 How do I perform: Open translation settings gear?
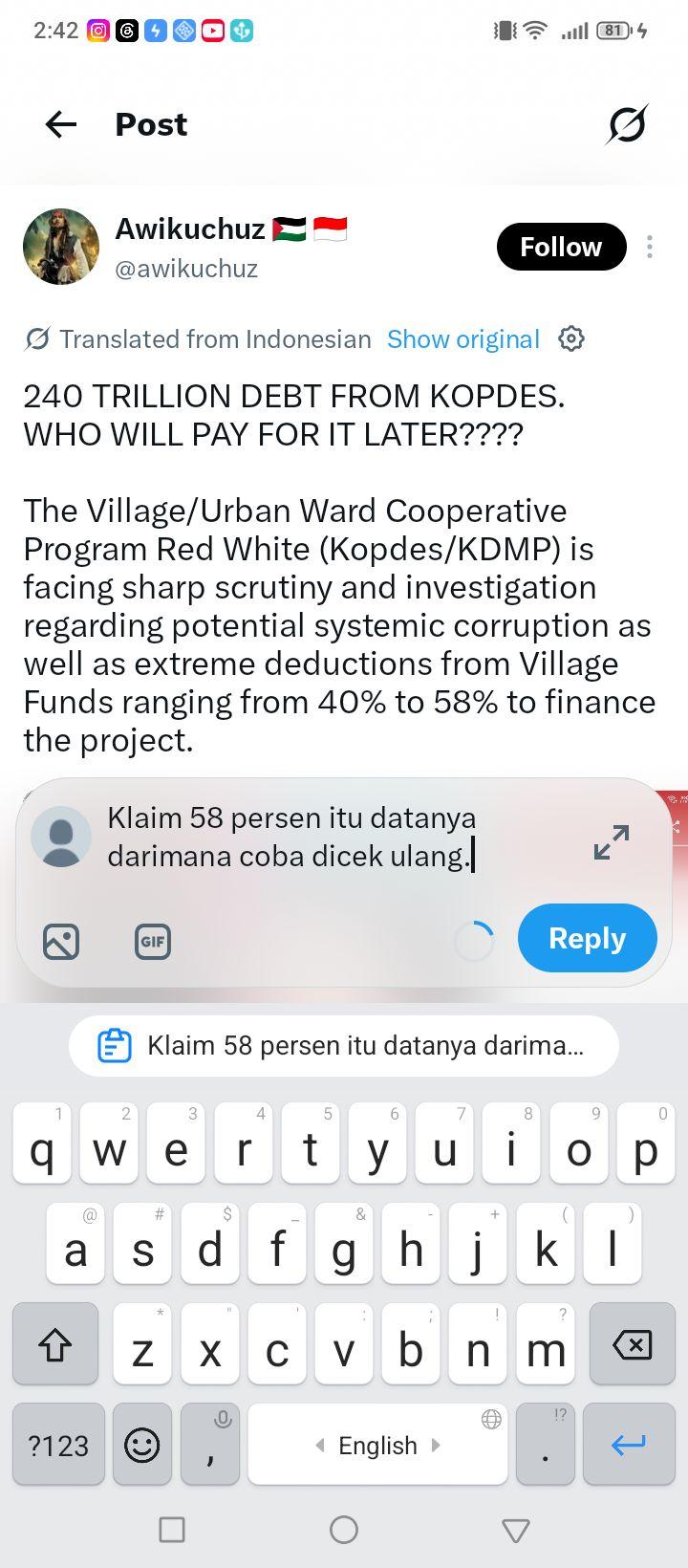pyautogui.click(x=571, y=338)
